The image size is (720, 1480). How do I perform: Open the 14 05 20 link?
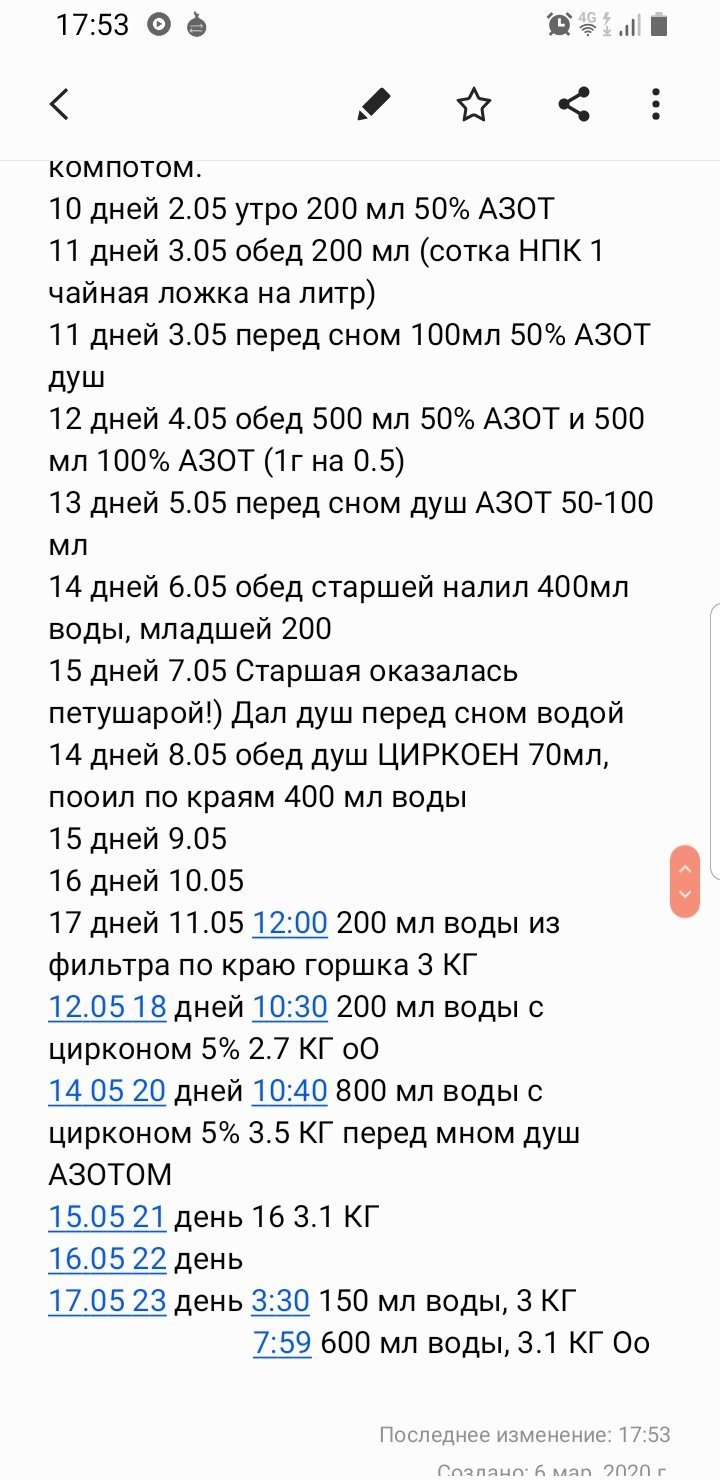click(107, 1091)
